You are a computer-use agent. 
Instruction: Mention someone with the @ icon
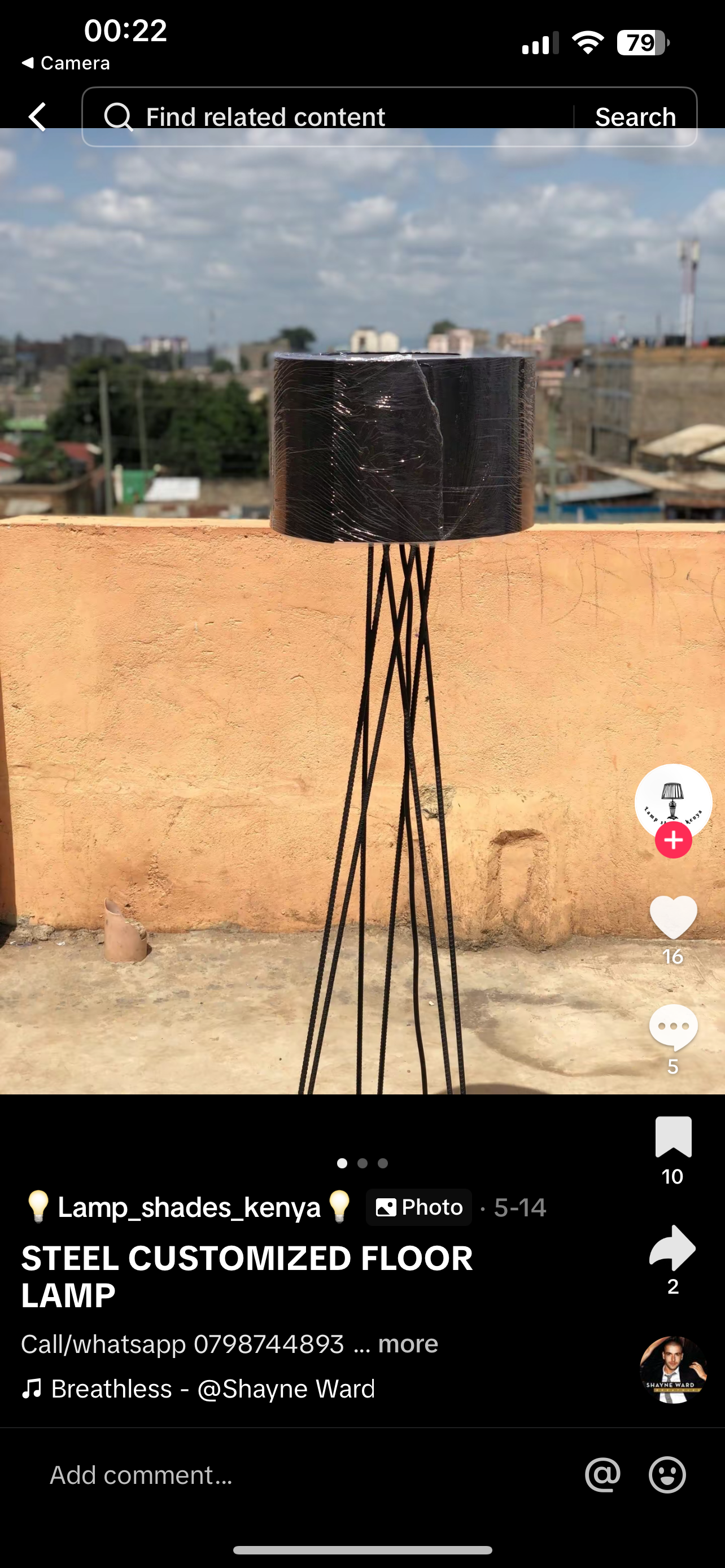coord(602,1475)
